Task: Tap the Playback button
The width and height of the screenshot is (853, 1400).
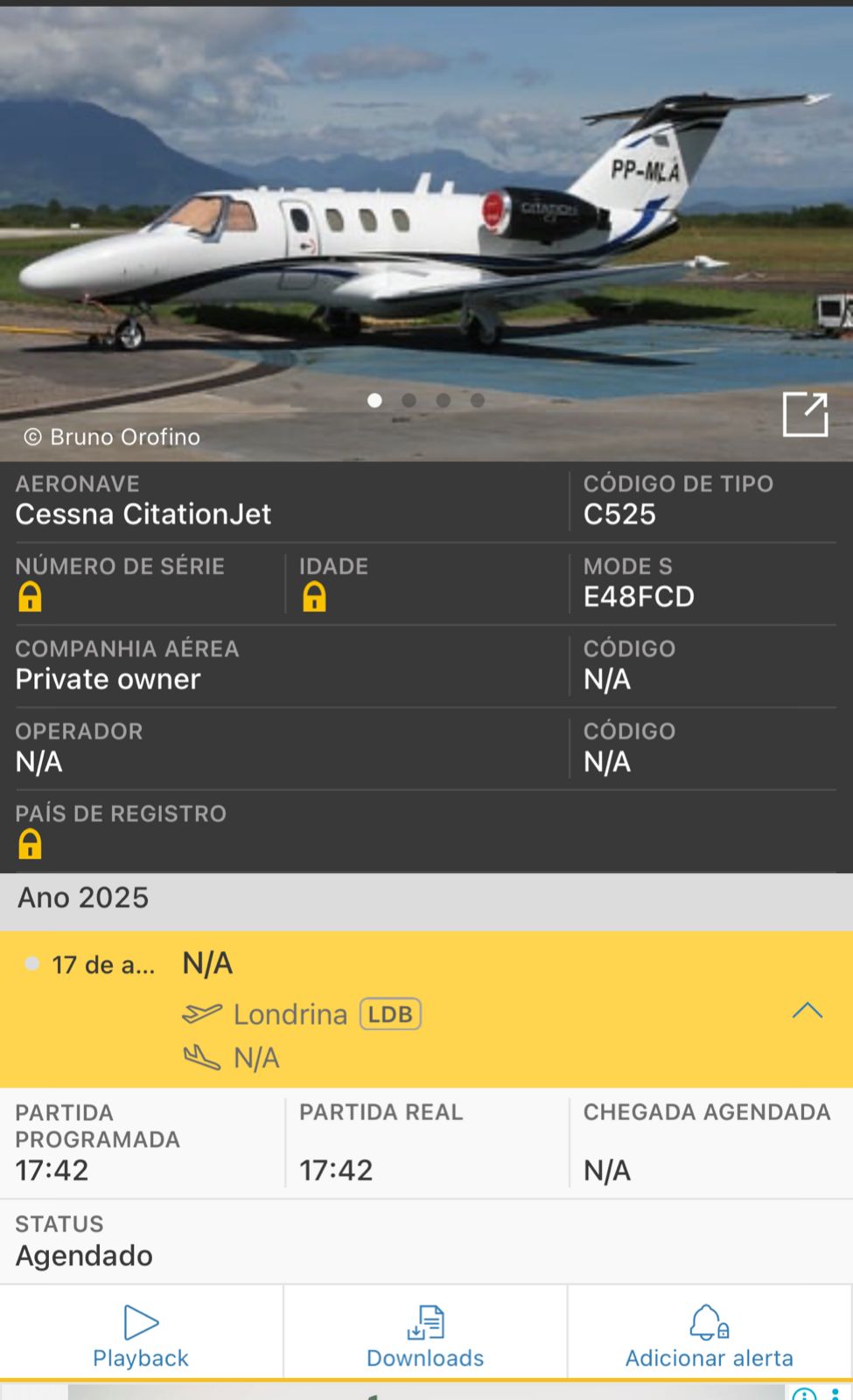Action: point(141,1335)
